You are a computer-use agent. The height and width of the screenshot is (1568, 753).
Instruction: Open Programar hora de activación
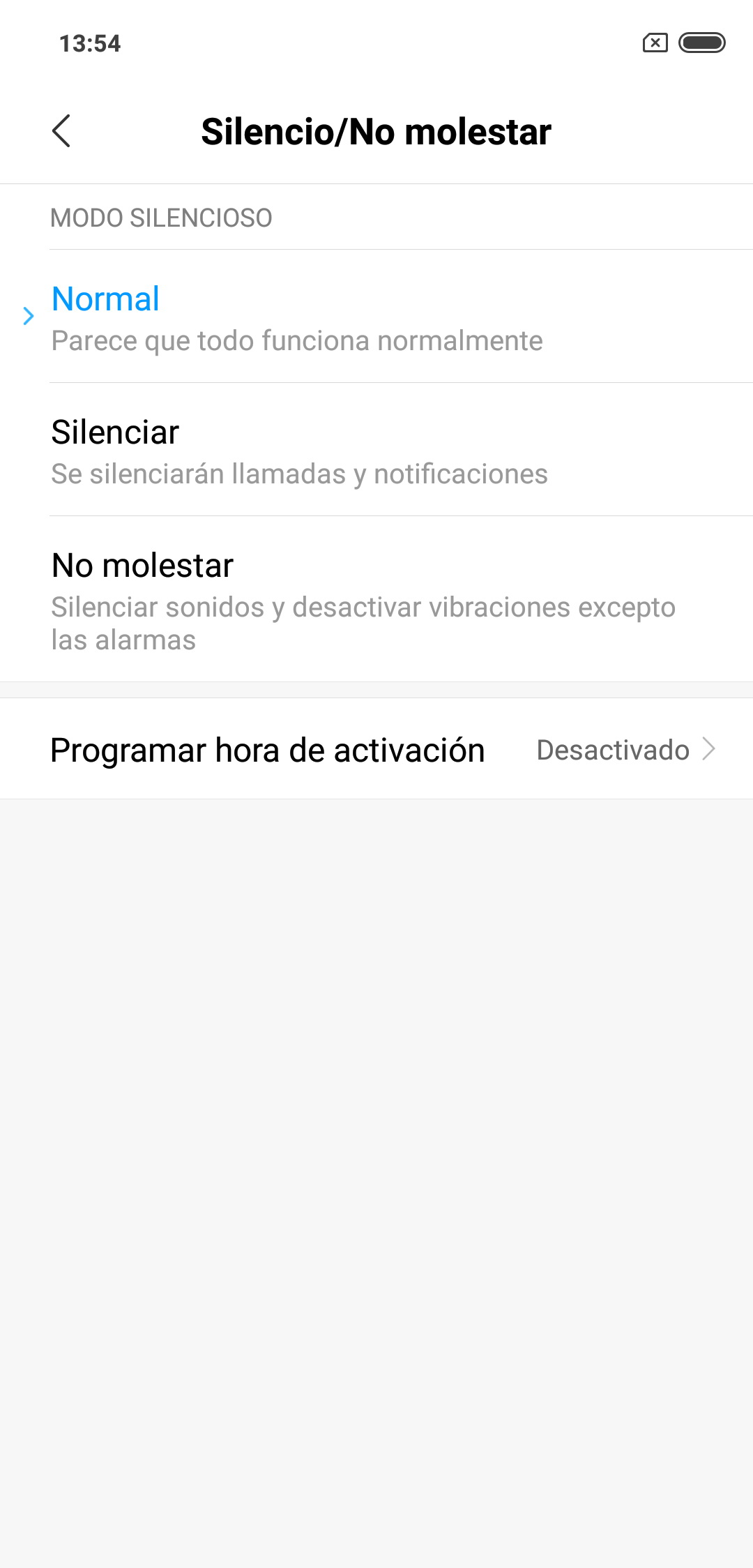tap(376, 750)
